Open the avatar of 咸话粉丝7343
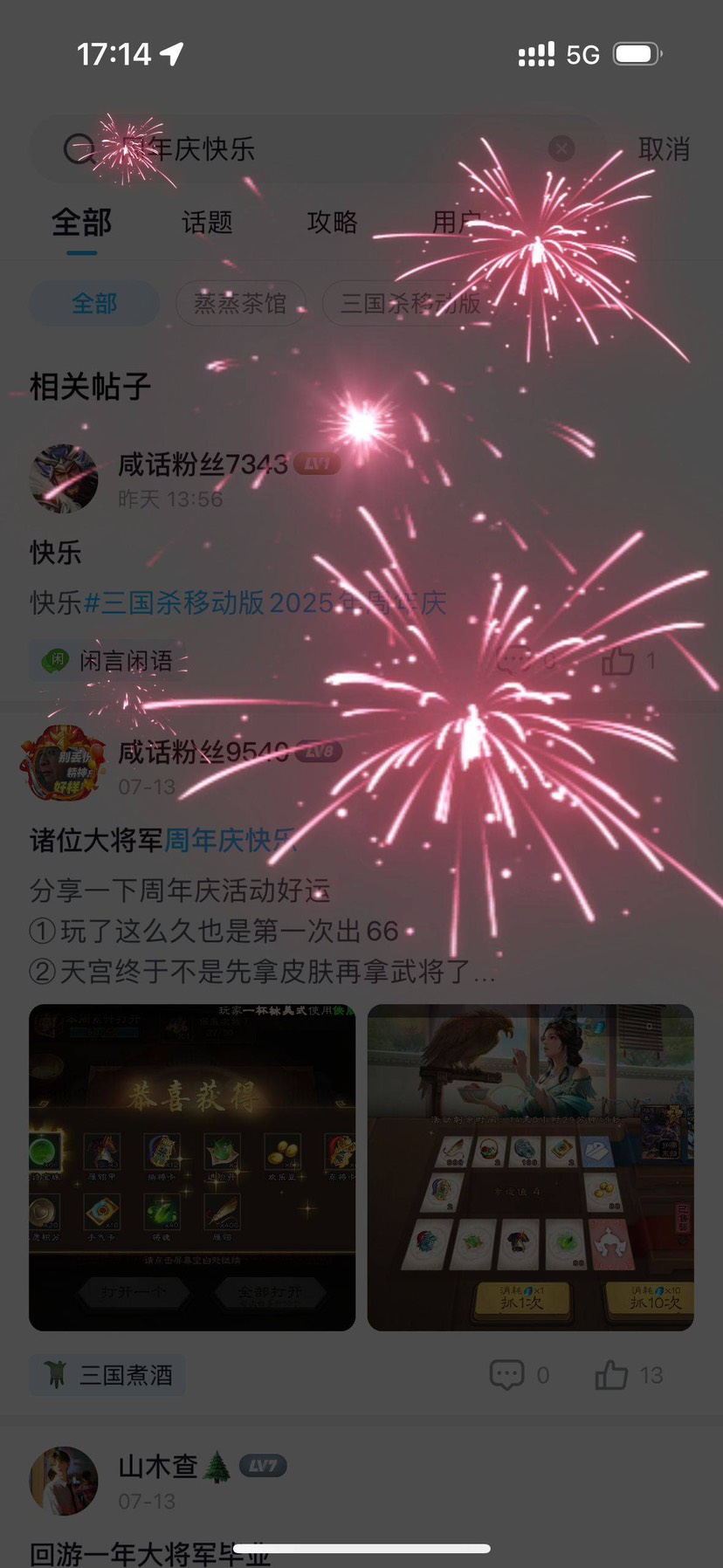This screenshot has height=1568, width=723. tap(64, 478)
